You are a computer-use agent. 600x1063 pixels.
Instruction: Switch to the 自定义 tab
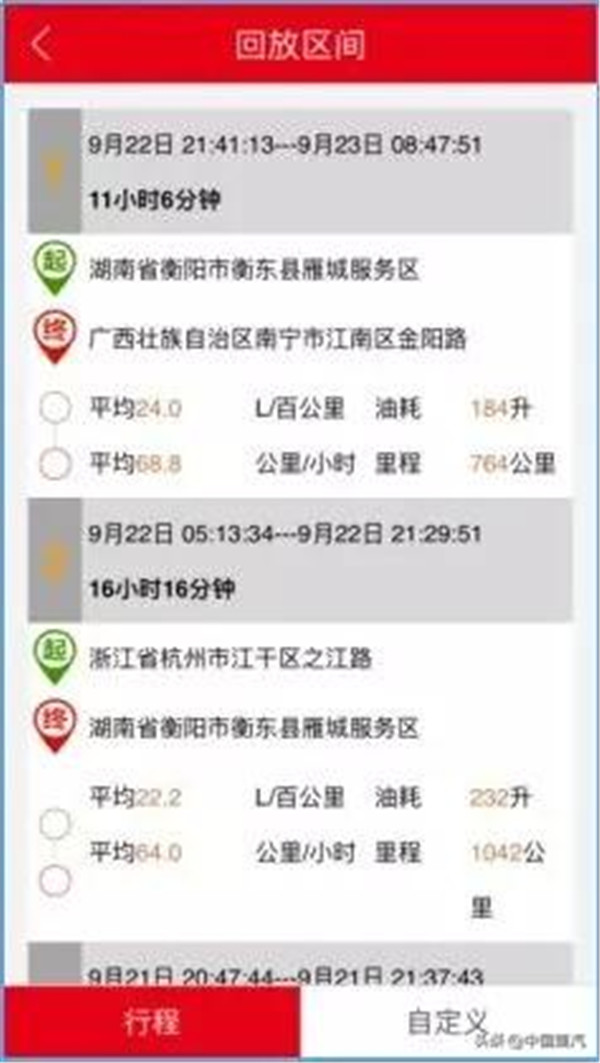pos(447,1022)
